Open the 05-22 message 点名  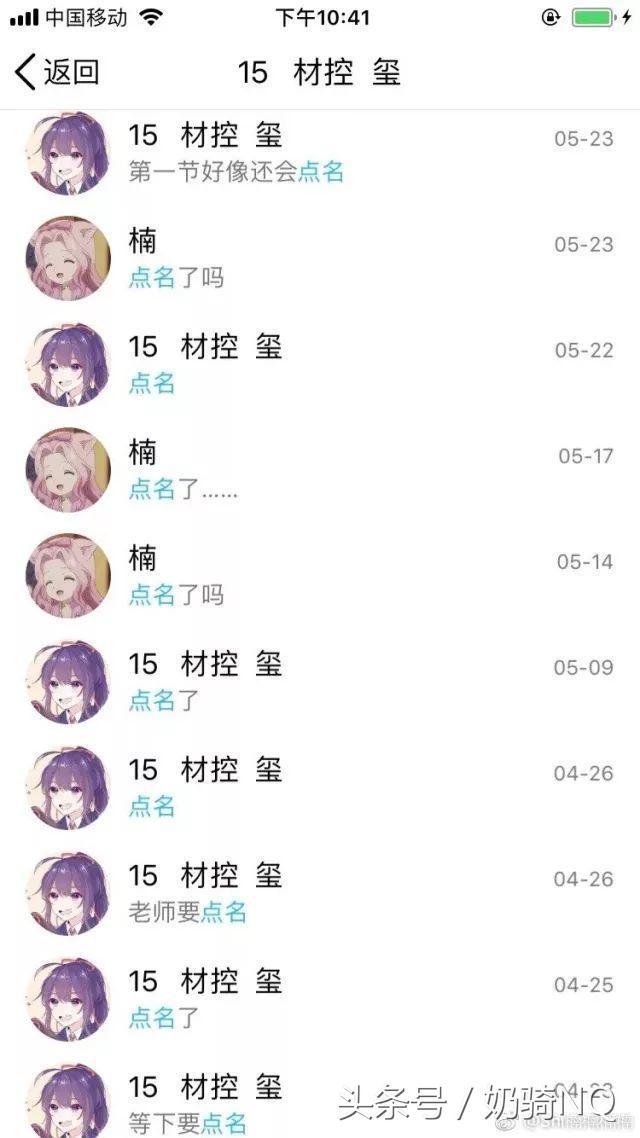pyautogui.click(x=320, y=365)
